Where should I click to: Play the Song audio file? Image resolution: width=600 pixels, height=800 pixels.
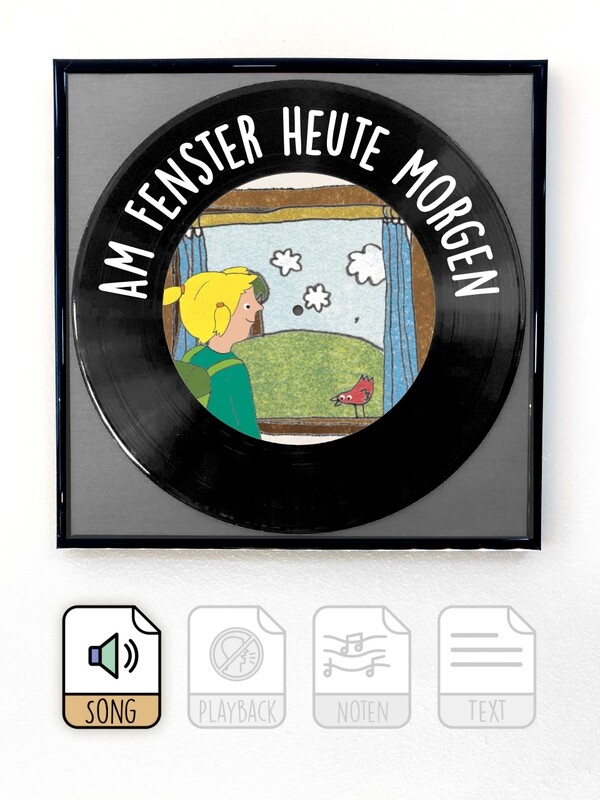click(112, 666)
